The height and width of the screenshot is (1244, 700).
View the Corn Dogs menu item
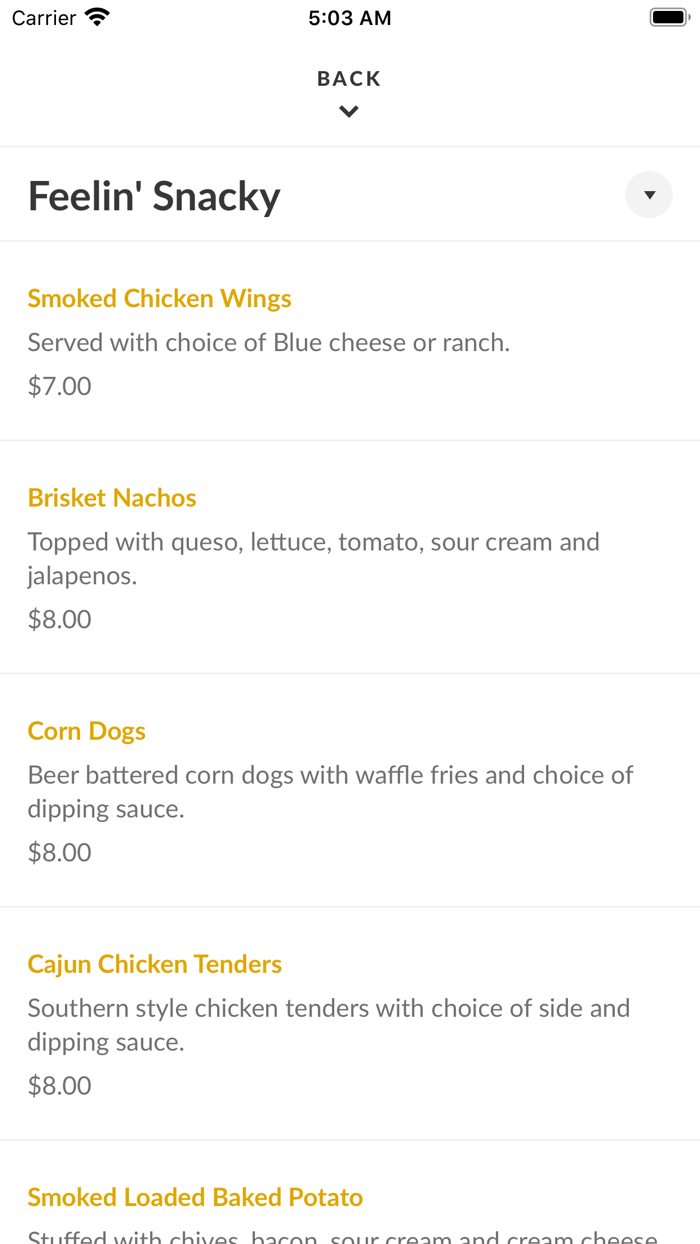pos(87,731)
